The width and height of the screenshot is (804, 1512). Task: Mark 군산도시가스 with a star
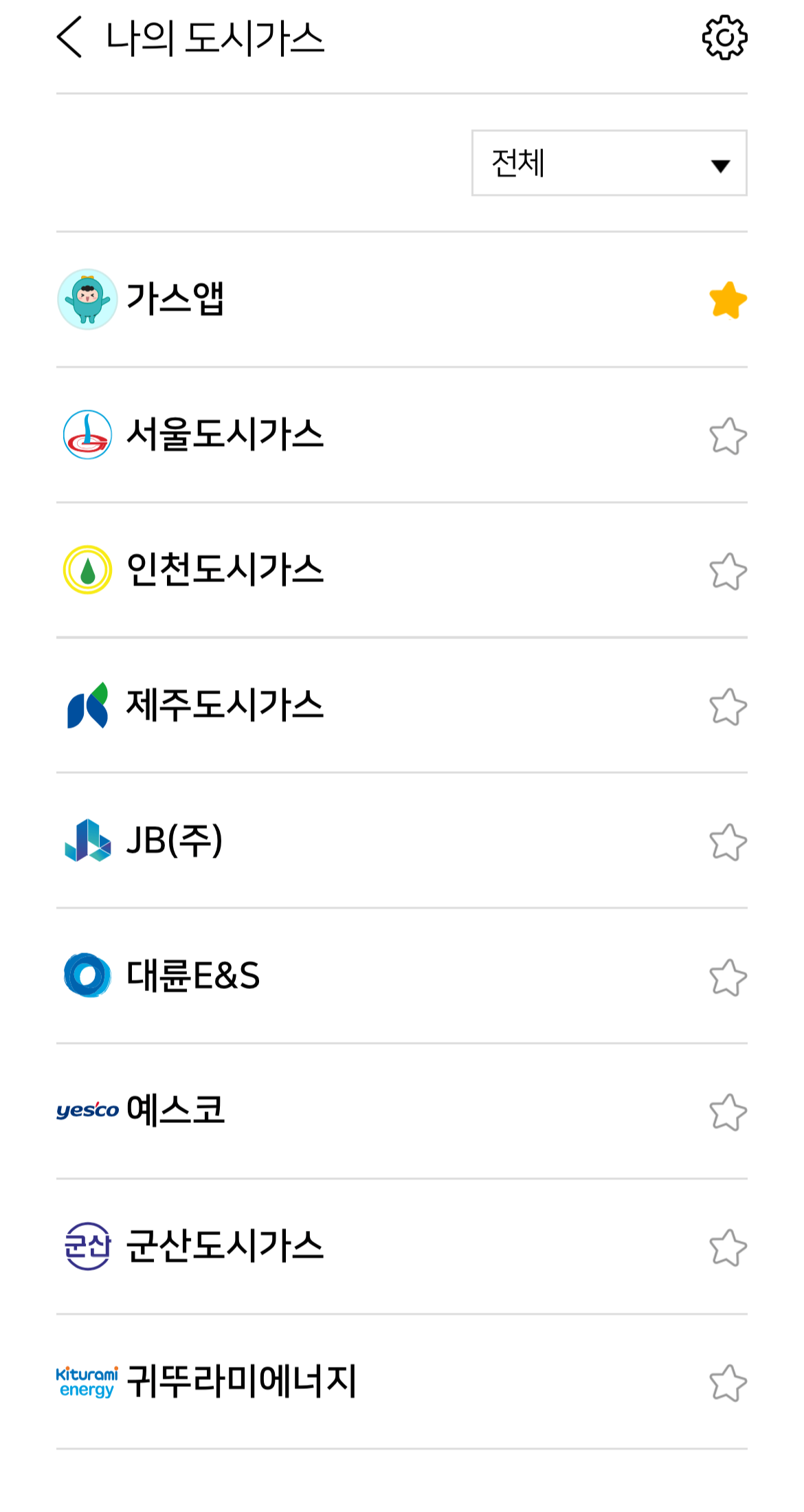click(726, 1244)
